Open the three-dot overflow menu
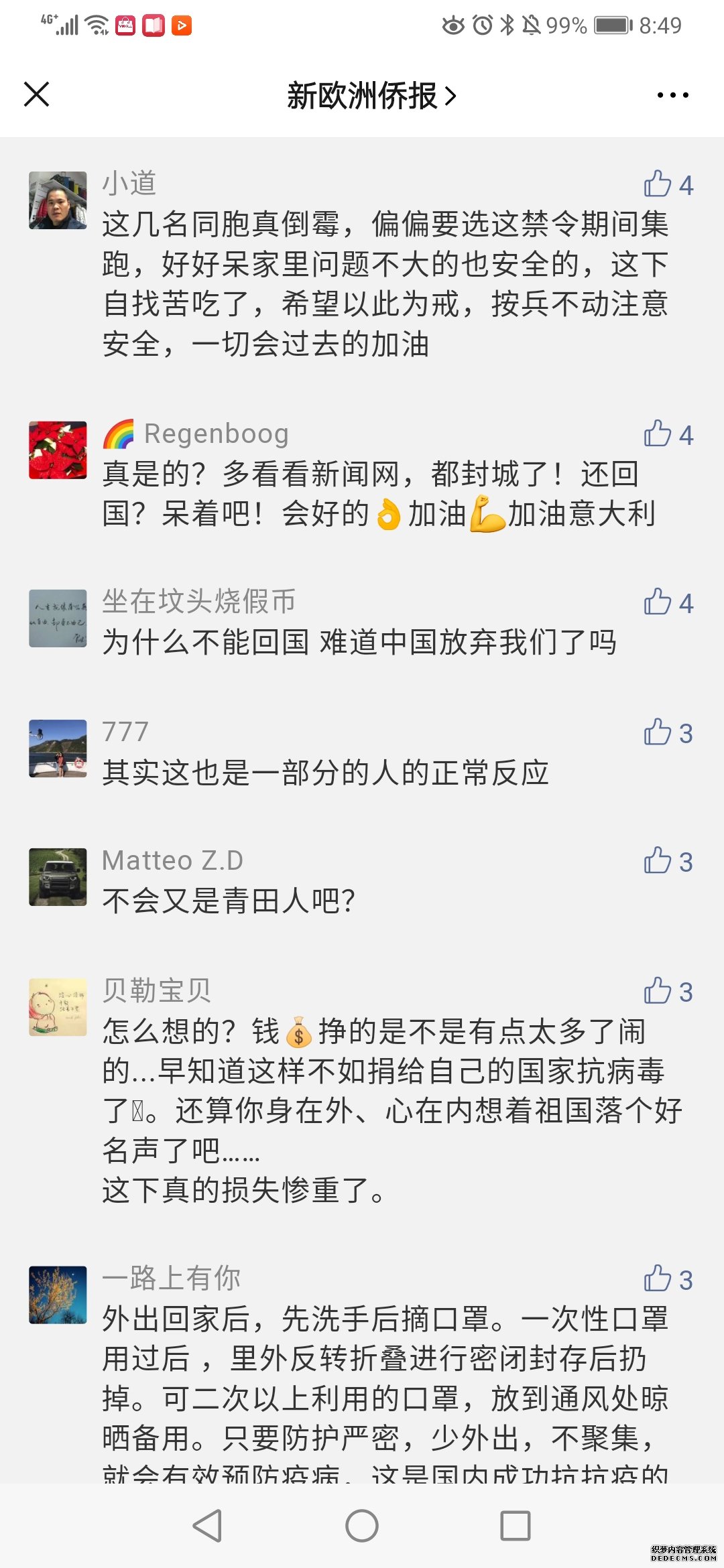Viewport: 724px width, 1568px height. point(672,95)
